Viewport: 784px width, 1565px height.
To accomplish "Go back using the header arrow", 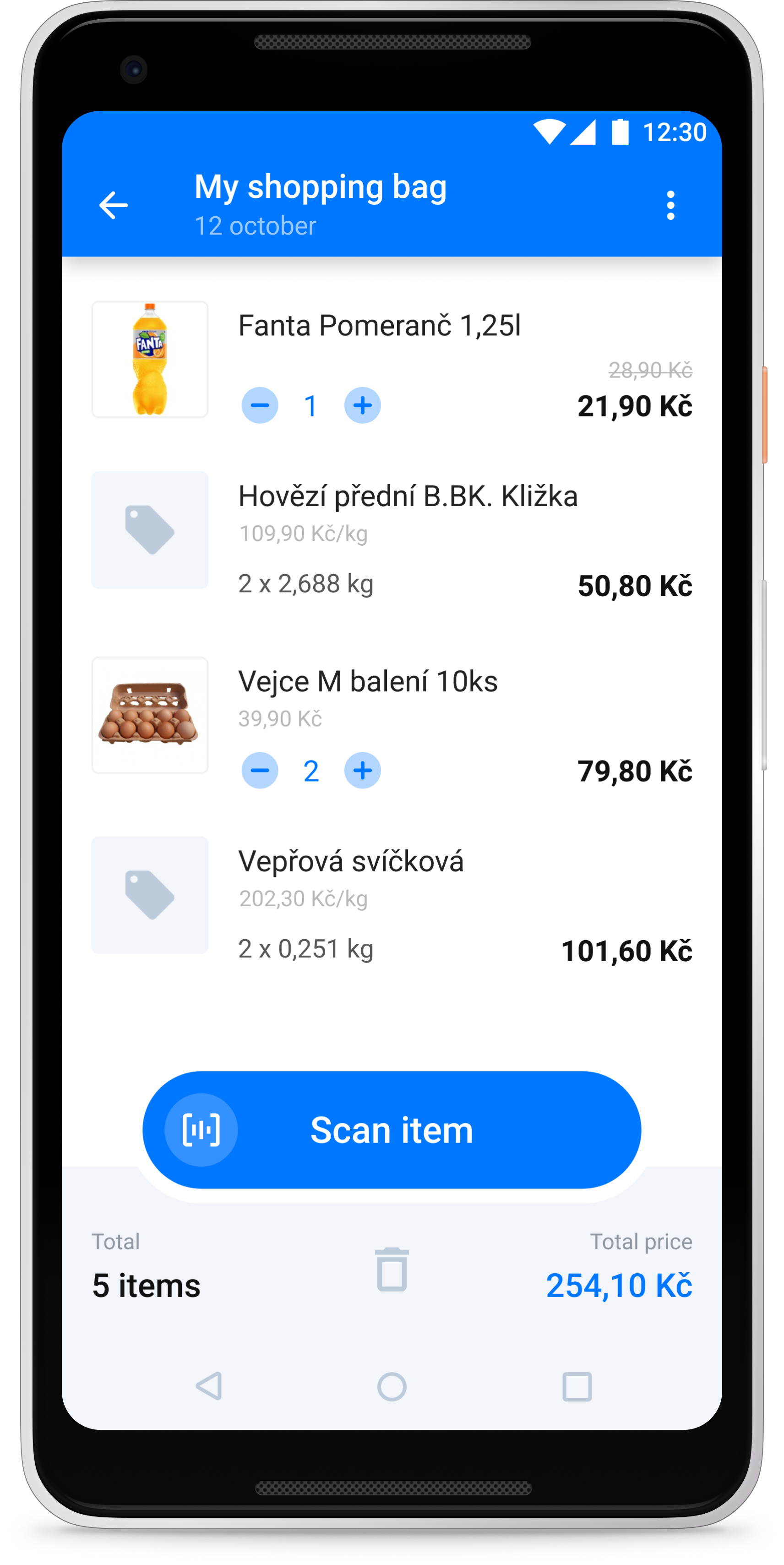I will 114,205.
